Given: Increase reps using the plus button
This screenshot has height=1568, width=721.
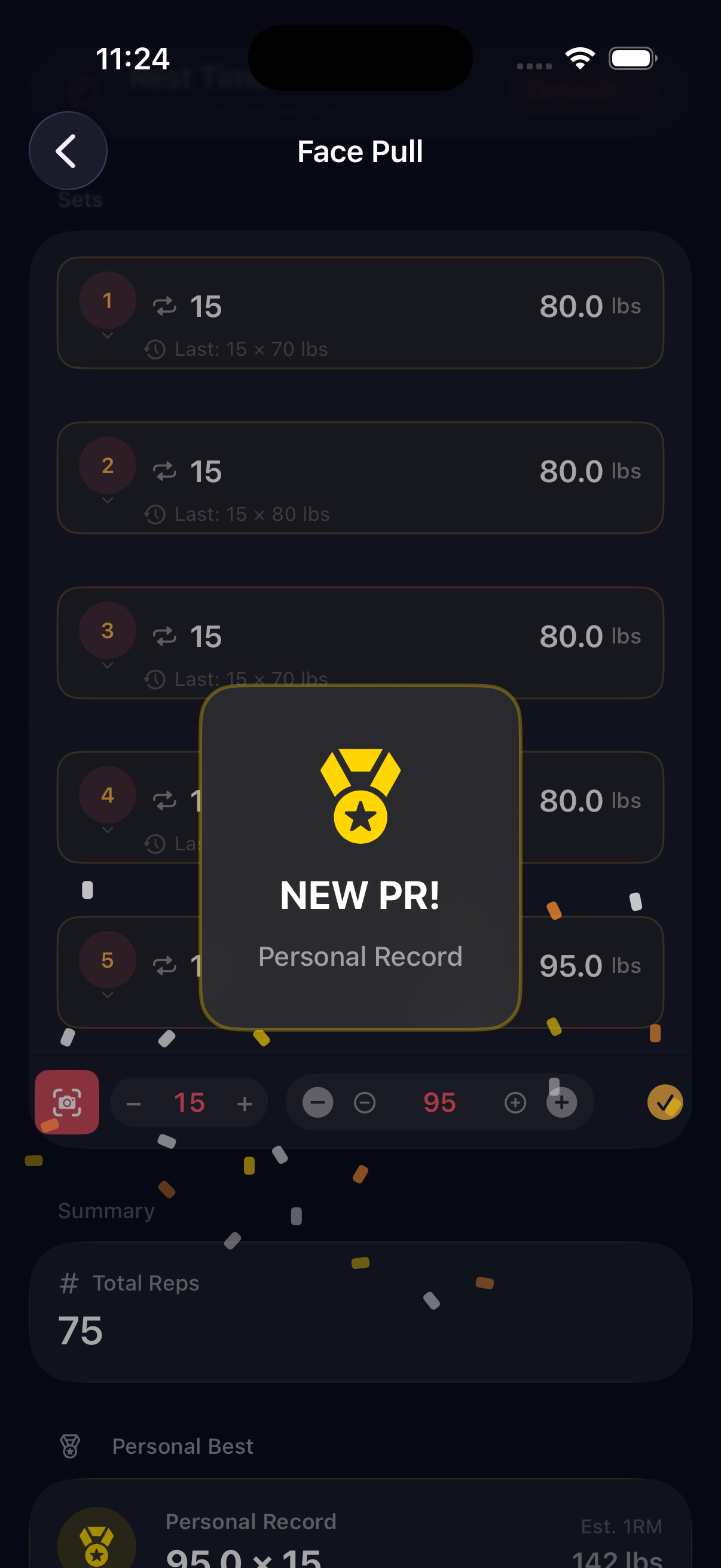Looking at the screenshot, I should (x=245, y=1102).
